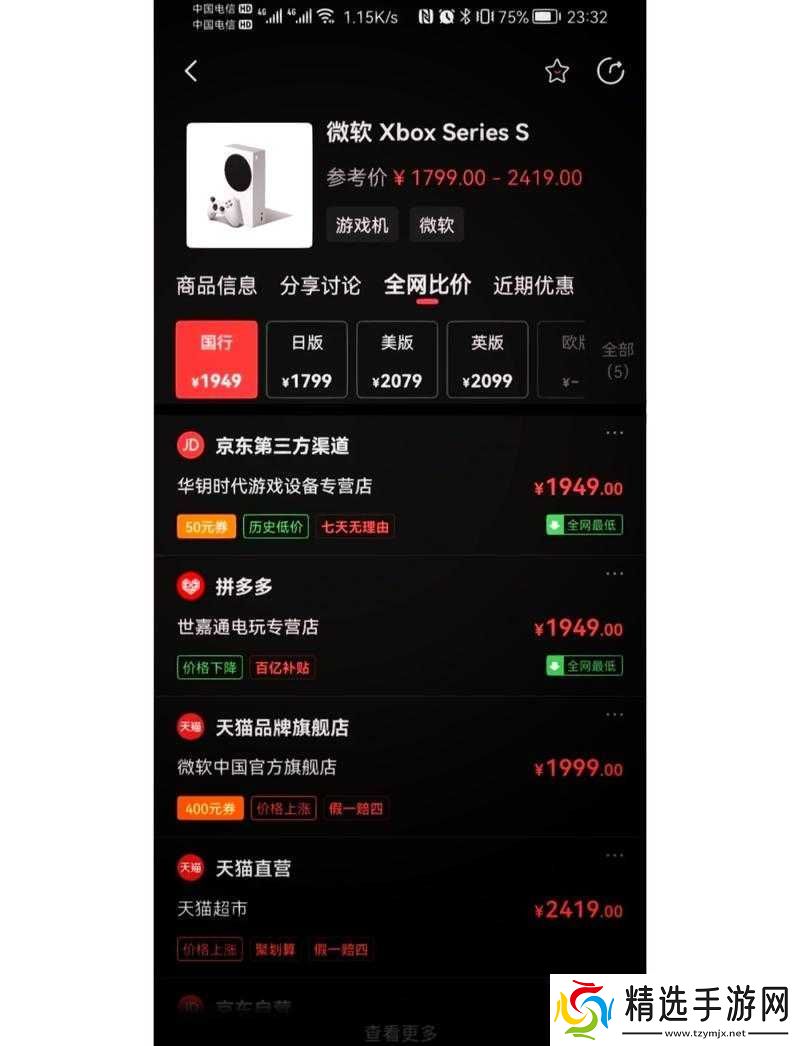Click the Tmall icon beside 天猫品牌旗舰店
This screenshot has width=800, height=1046.
190,727
